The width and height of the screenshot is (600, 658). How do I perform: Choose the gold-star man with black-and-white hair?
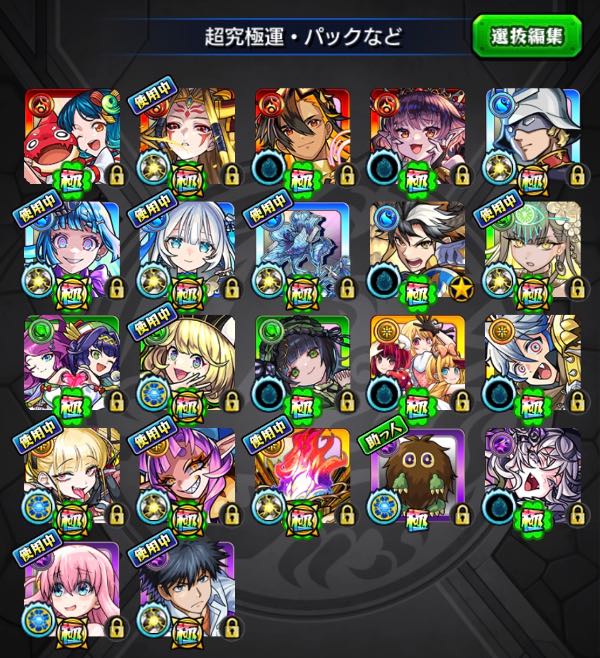(417, 250)
